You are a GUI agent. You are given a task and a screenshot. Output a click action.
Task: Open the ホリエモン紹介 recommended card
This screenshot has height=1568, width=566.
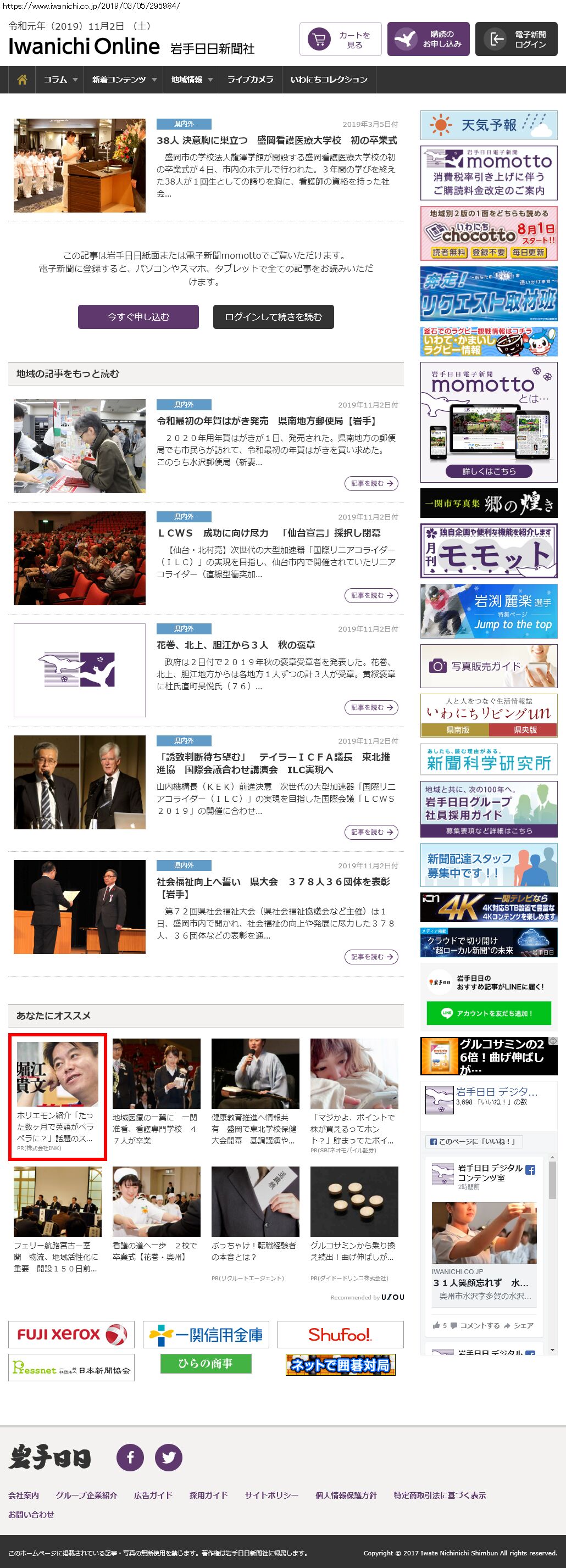point(57,1096)
